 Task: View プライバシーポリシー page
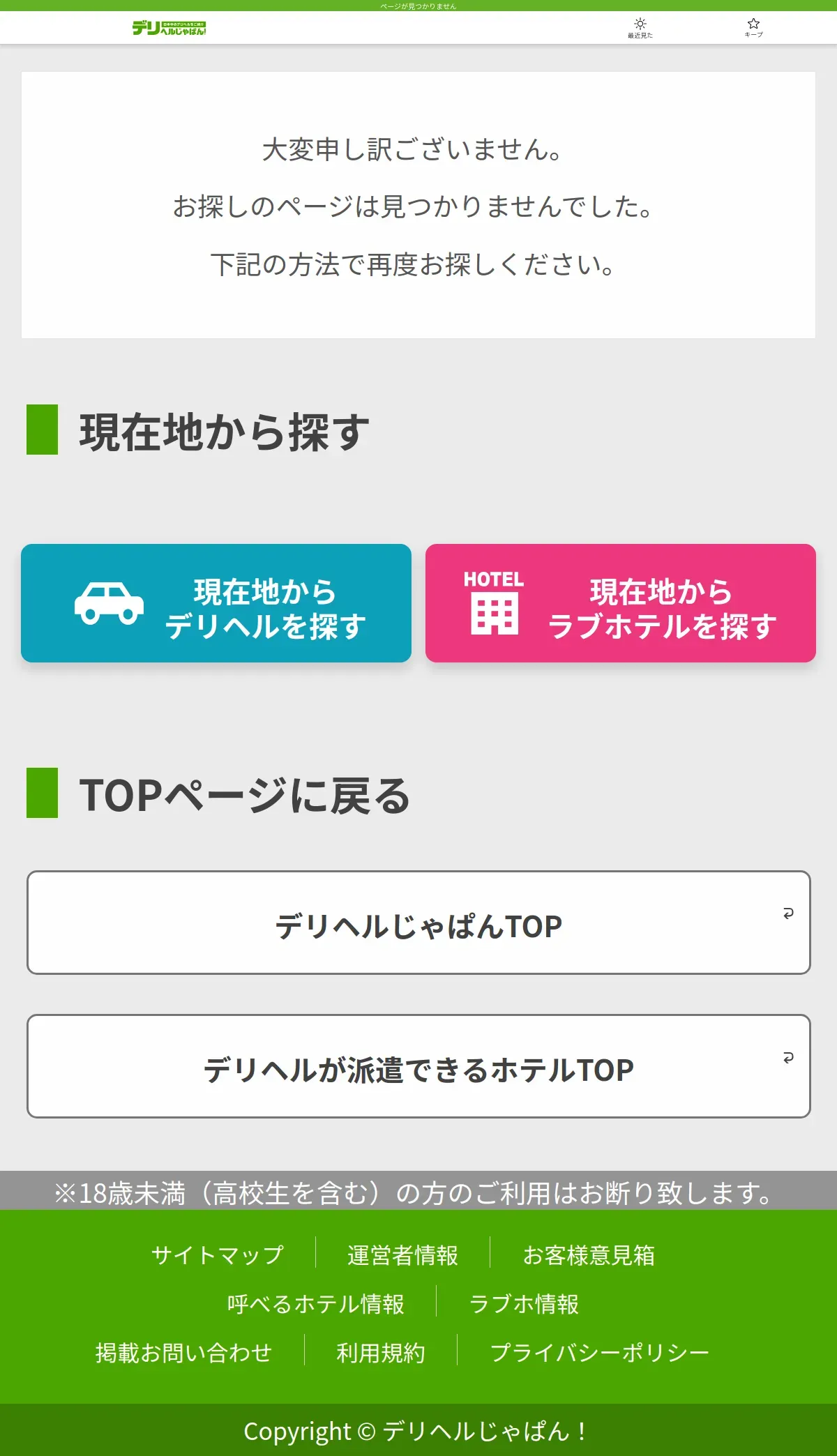tap(599, 1353)
